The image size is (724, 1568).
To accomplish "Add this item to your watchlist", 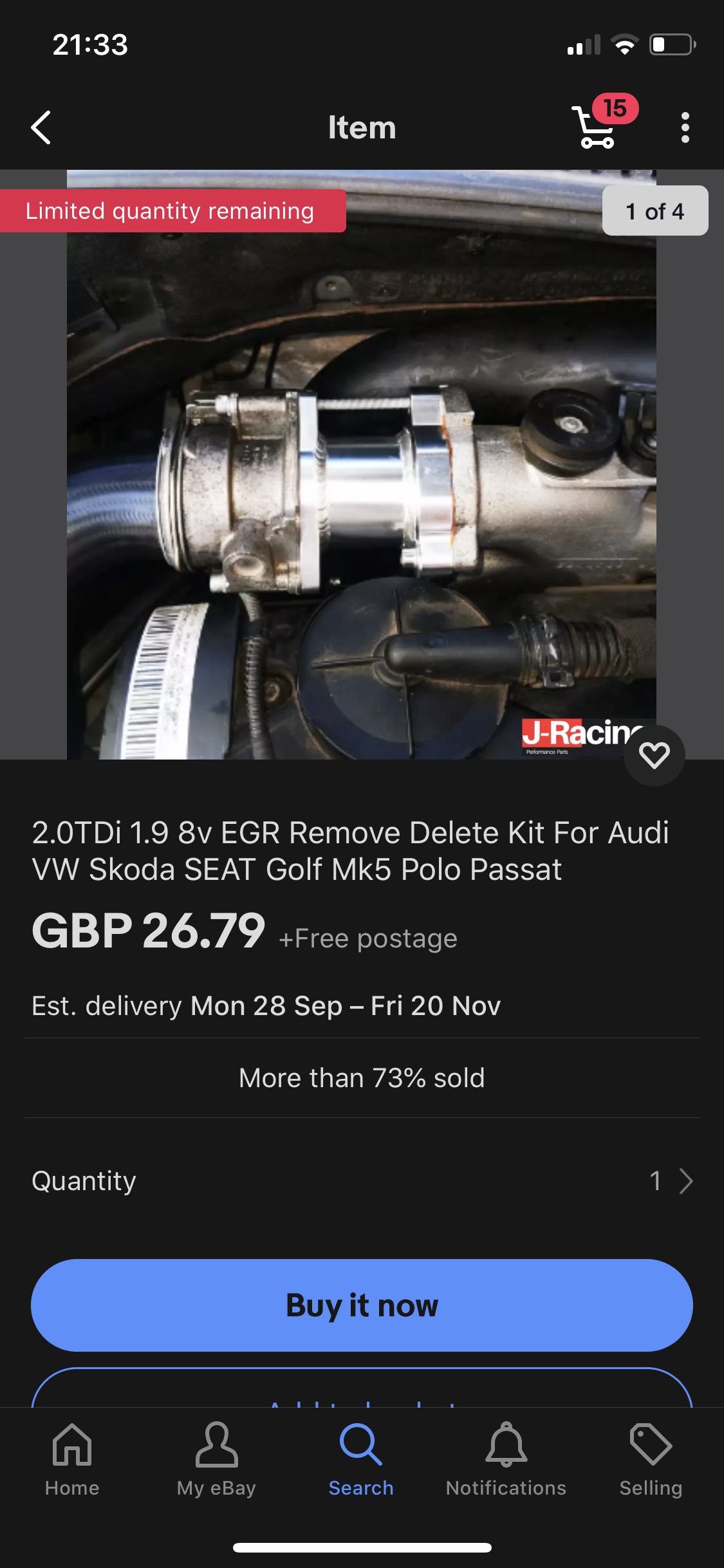I will 654,755.
